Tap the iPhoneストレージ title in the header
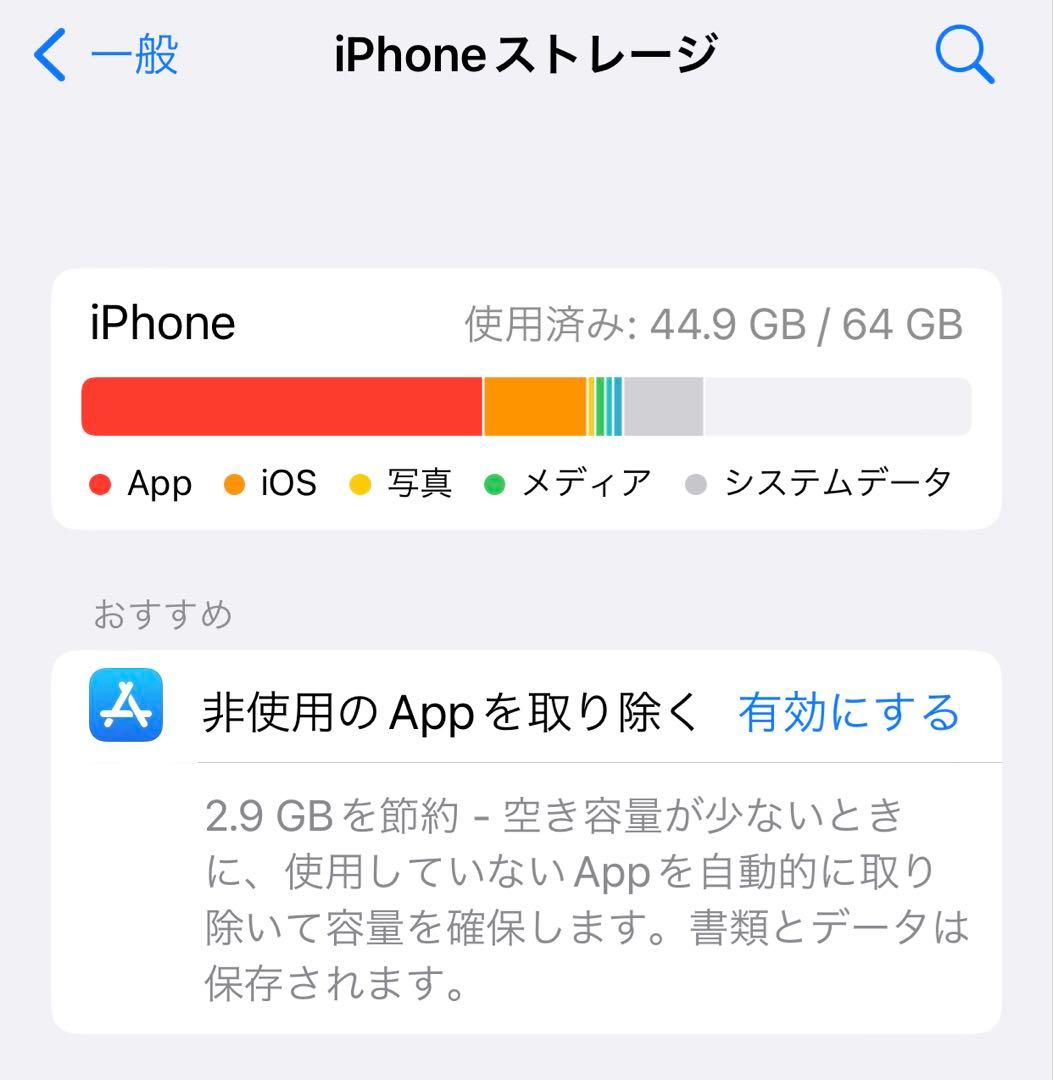This screenshot has width=1053, height=1080. (x=526, y=54)
